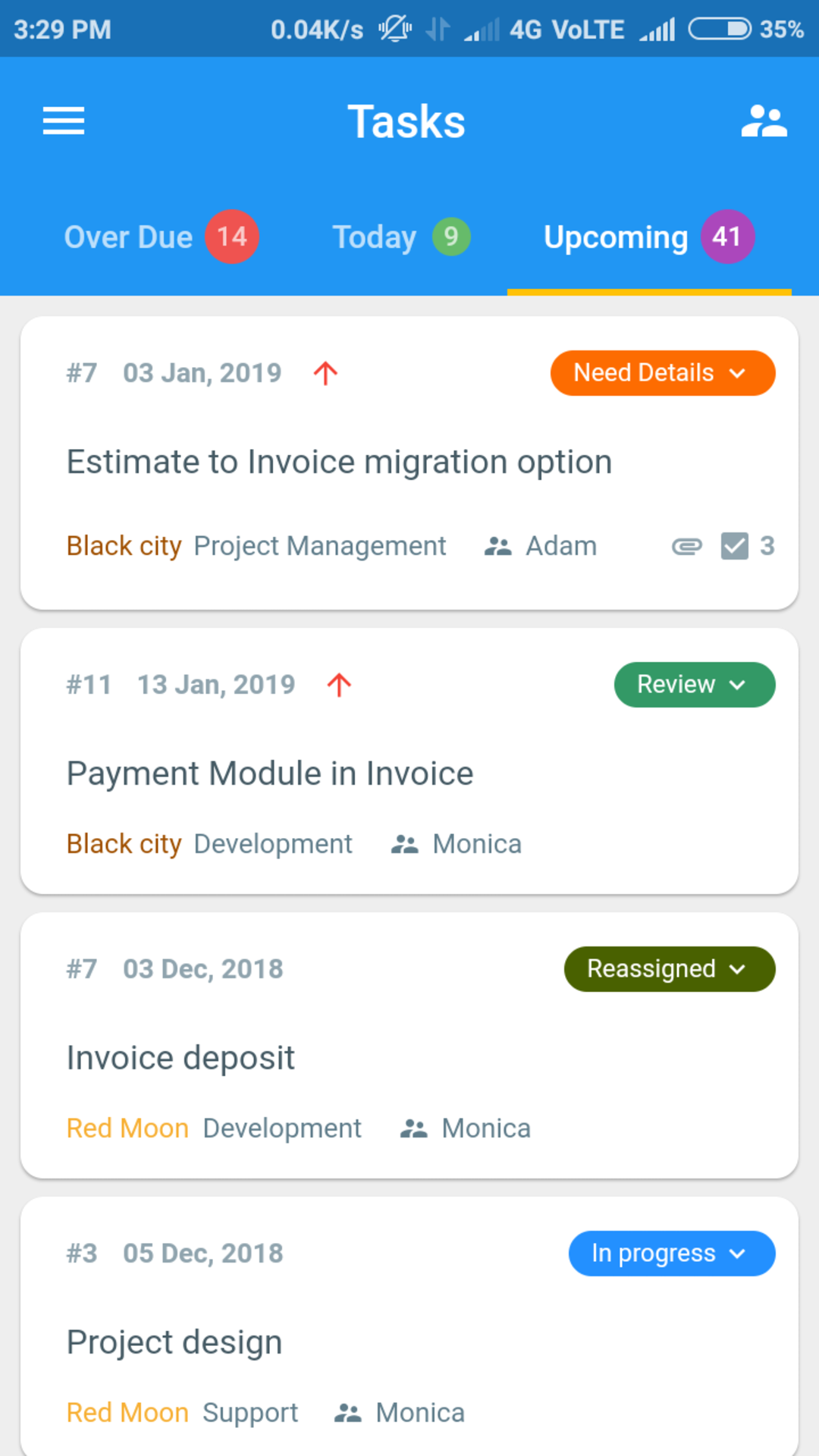Expand the Reassigned status dropdown
819x1456 pixels.
click(x=670, y=969)
